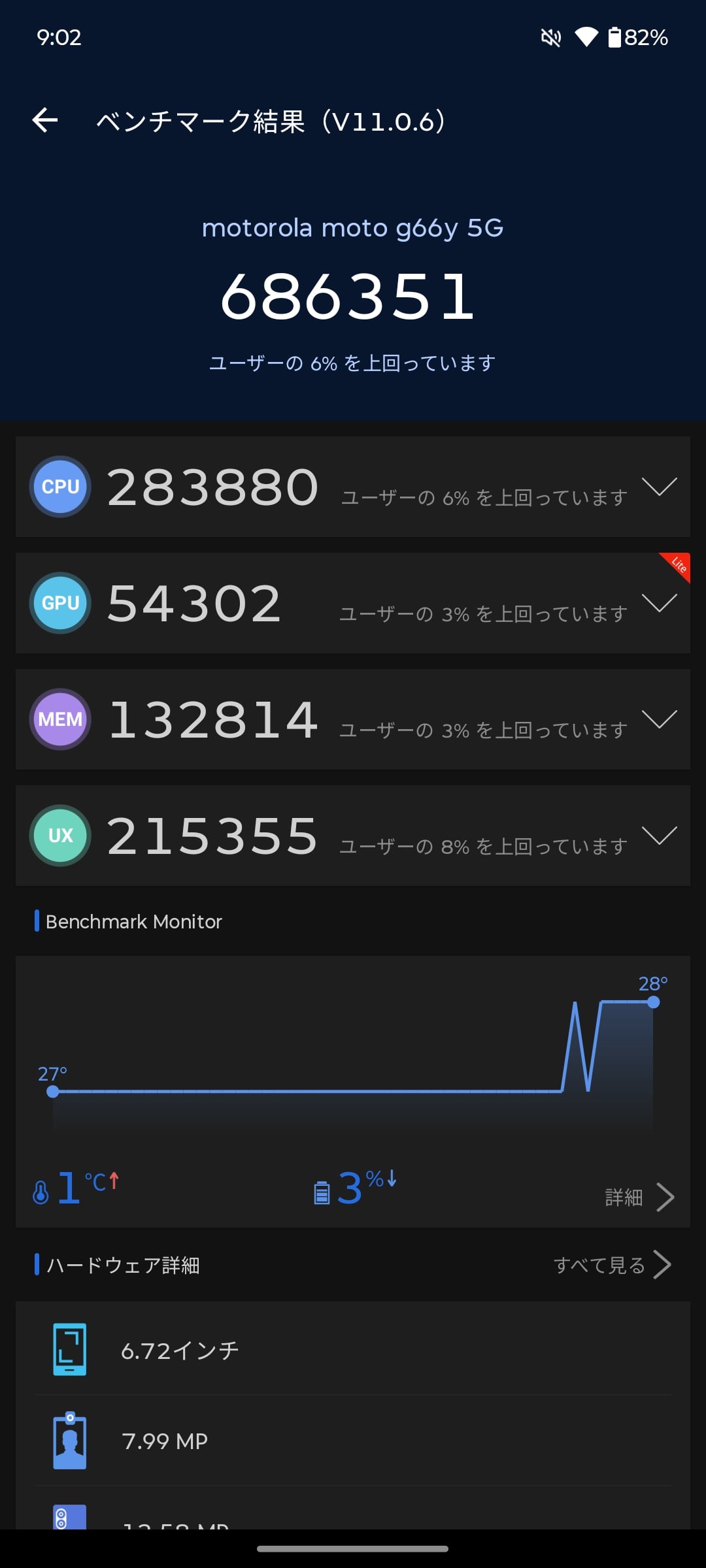Expand the MEM score section
Screen dimensions: 706x1568
click(659, 719)
